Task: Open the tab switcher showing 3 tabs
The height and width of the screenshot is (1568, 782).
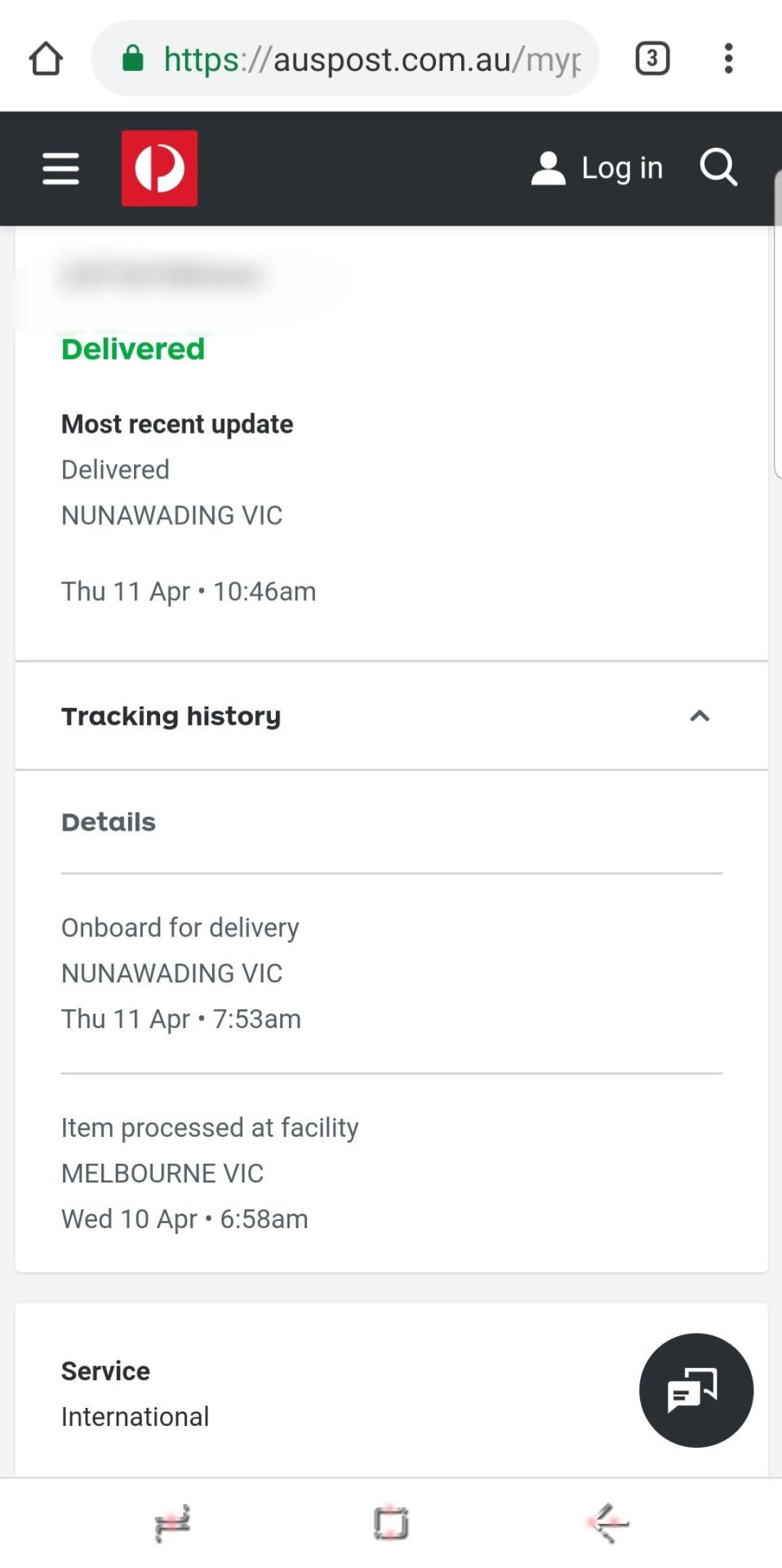Action: click(x=652, y=59)
